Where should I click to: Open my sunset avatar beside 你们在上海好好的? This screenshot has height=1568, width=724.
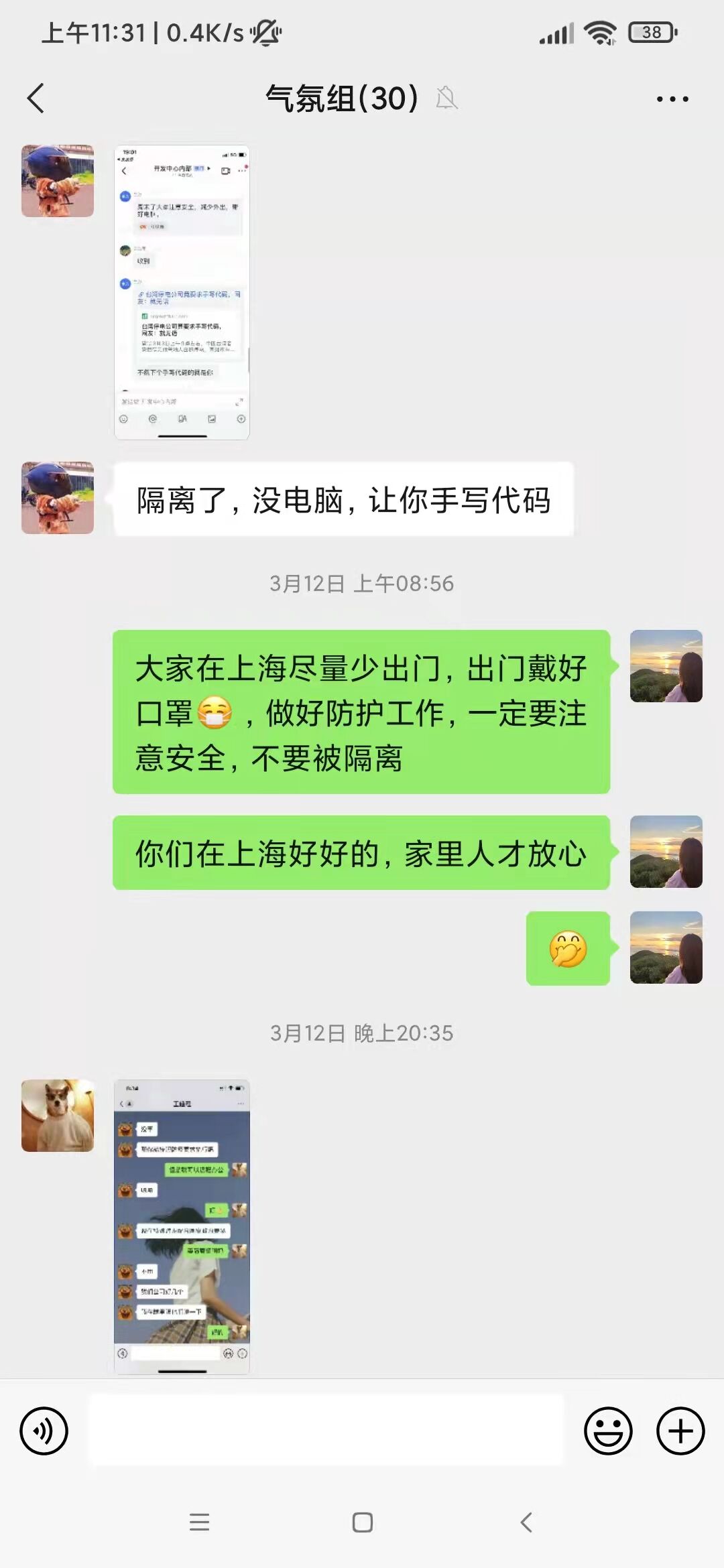666,852
